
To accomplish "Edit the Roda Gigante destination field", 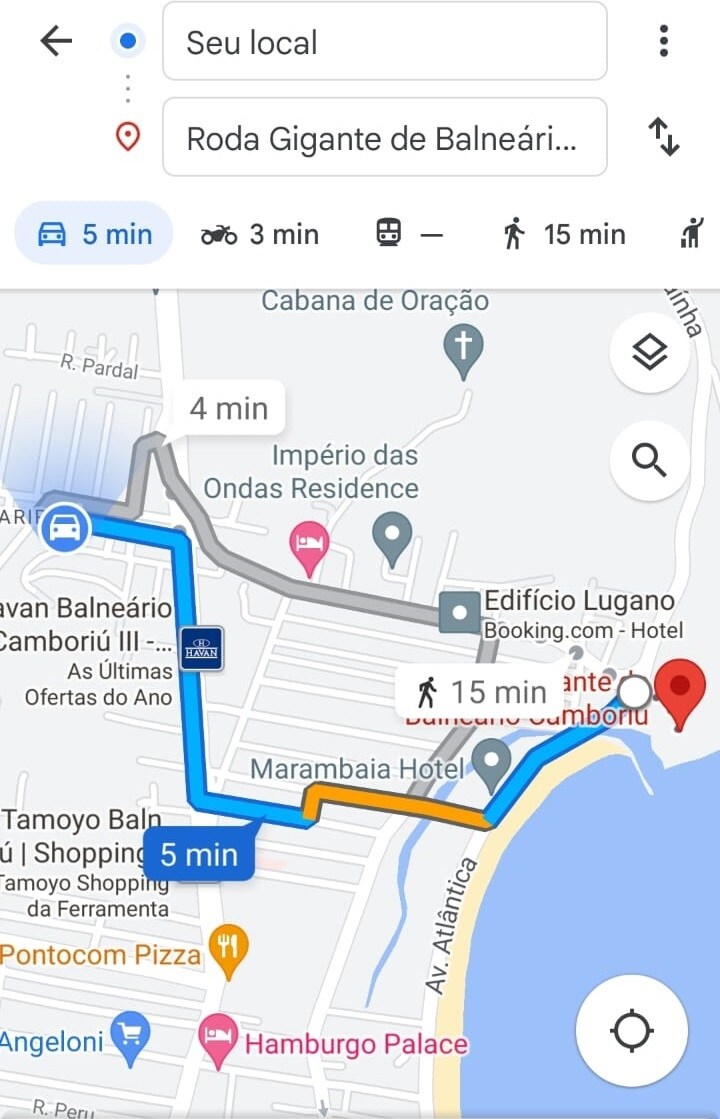I will [384, 137].
